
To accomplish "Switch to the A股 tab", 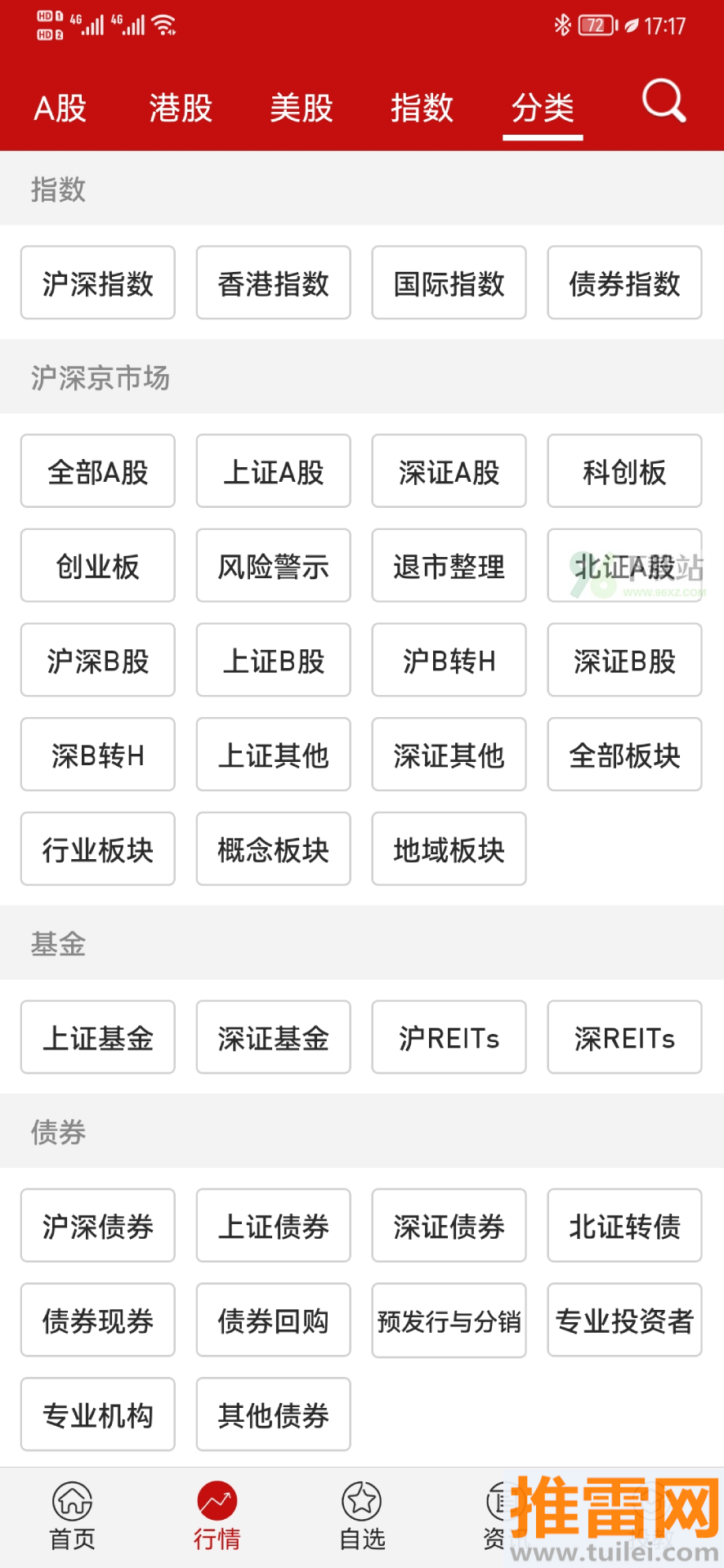I will pyautogui.click(x=60, y=108).
